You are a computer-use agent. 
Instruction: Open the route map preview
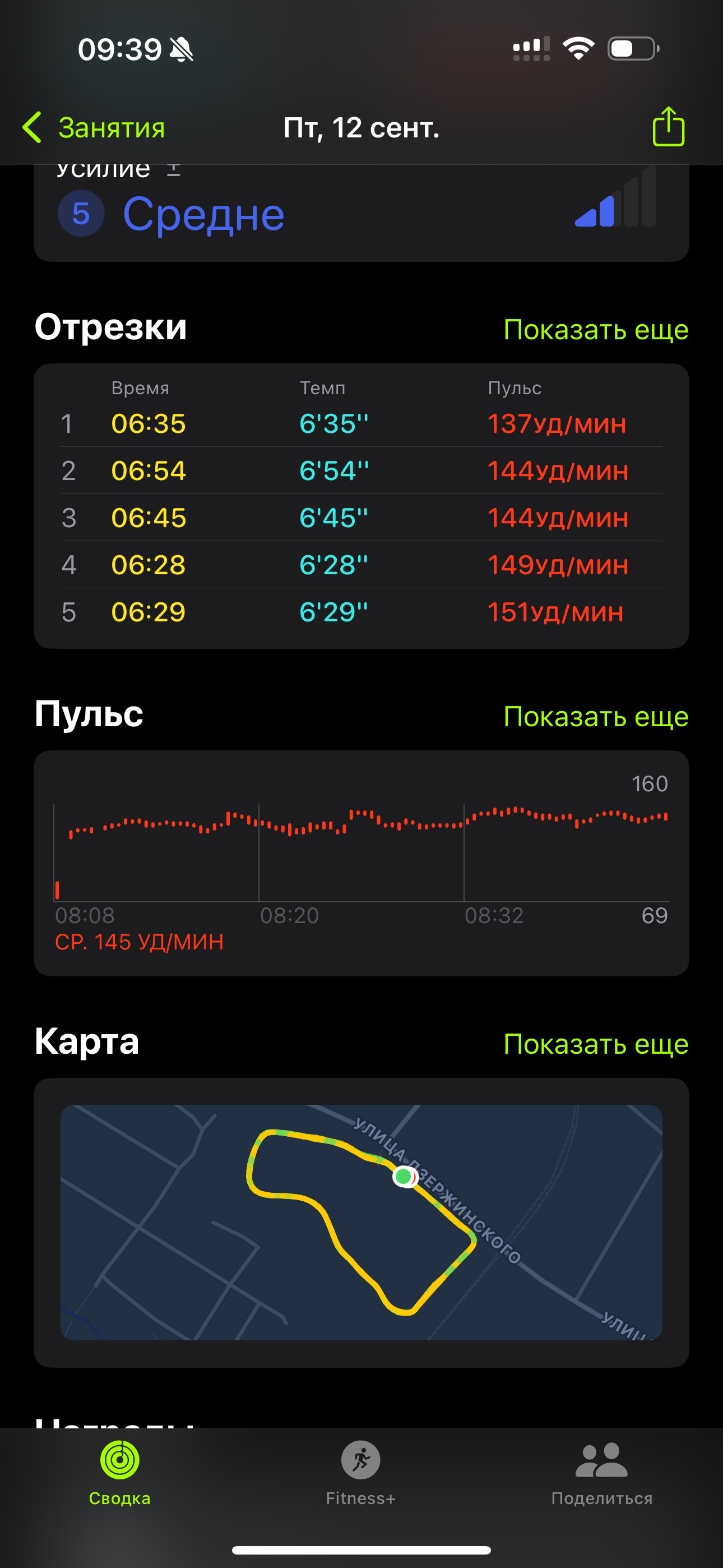tap(361, 1222)
